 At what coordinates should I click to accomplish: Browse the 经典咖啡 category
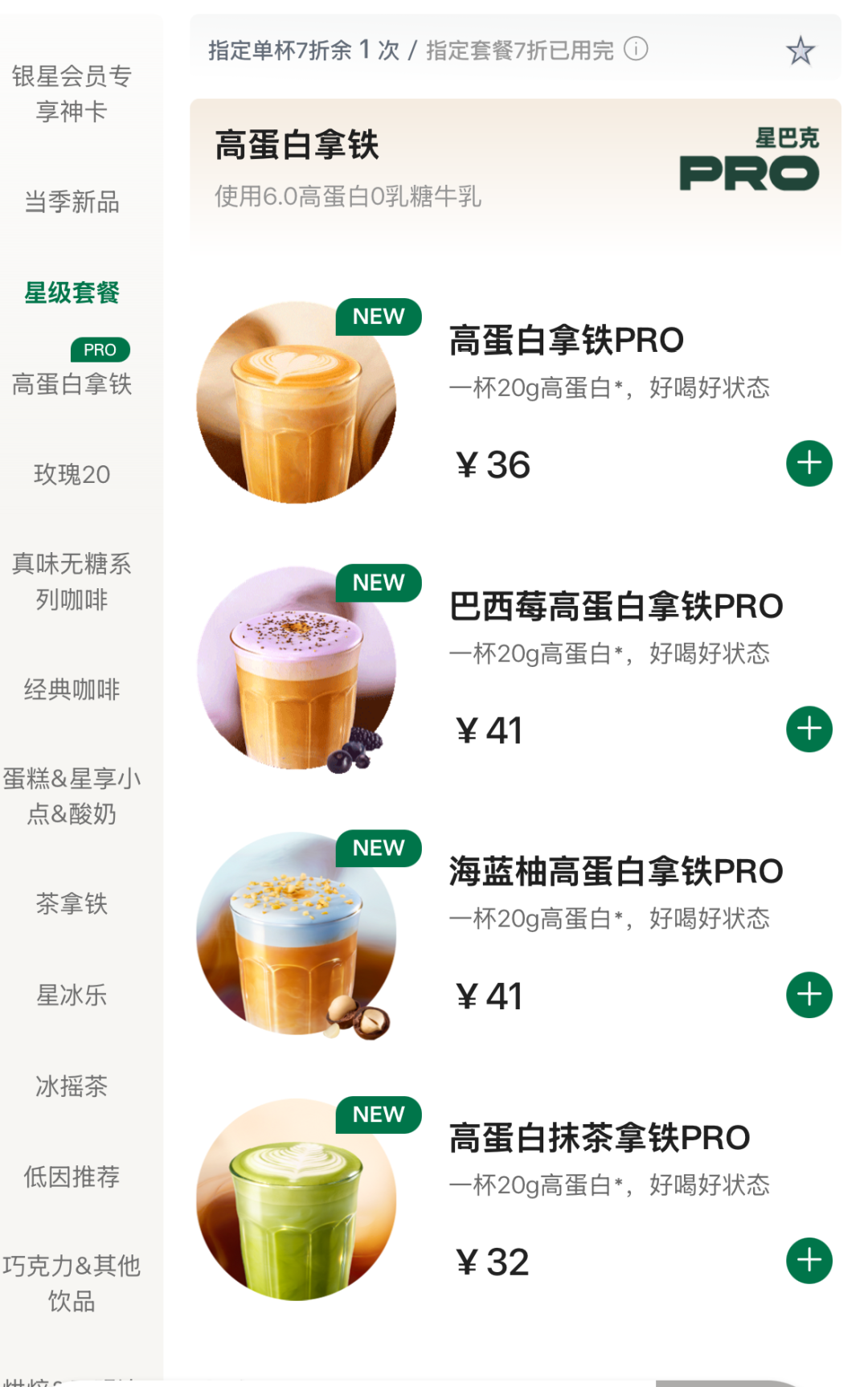[x=72, y=689]
